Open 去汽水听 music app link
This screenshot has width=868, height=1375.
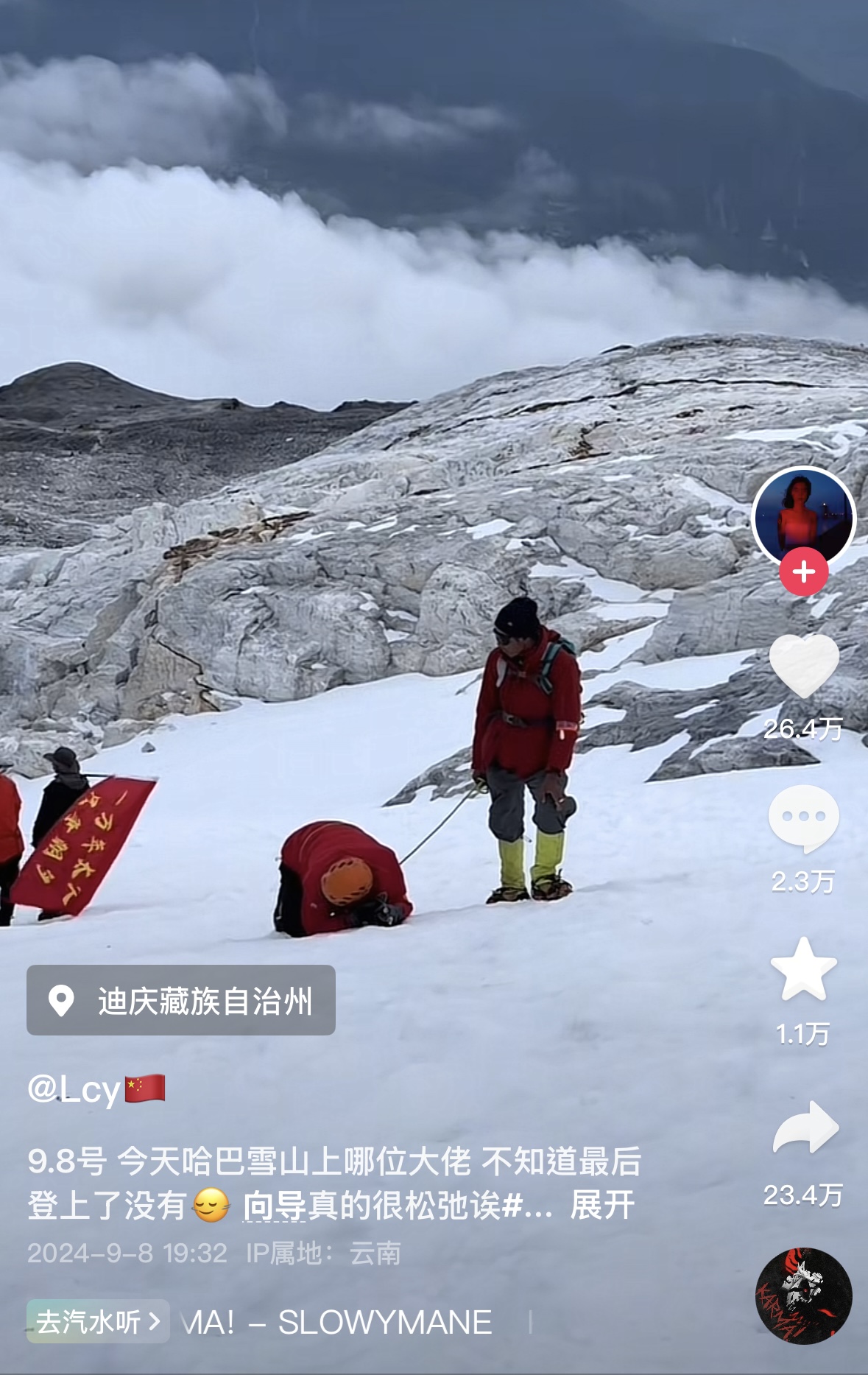pos(98,1322)
